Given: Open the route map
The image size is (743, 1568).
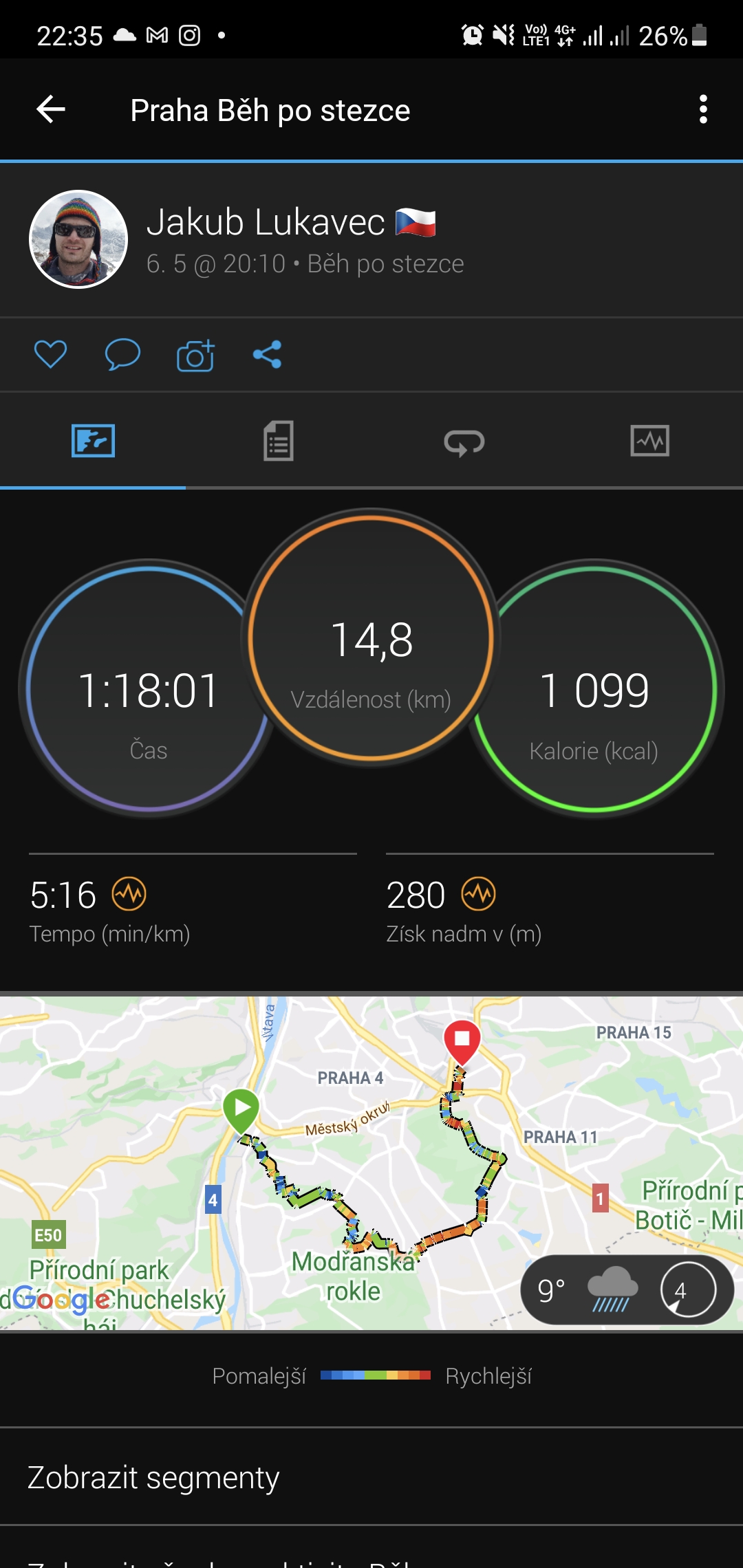Looking at the screenshot, I should point(371,1162).
